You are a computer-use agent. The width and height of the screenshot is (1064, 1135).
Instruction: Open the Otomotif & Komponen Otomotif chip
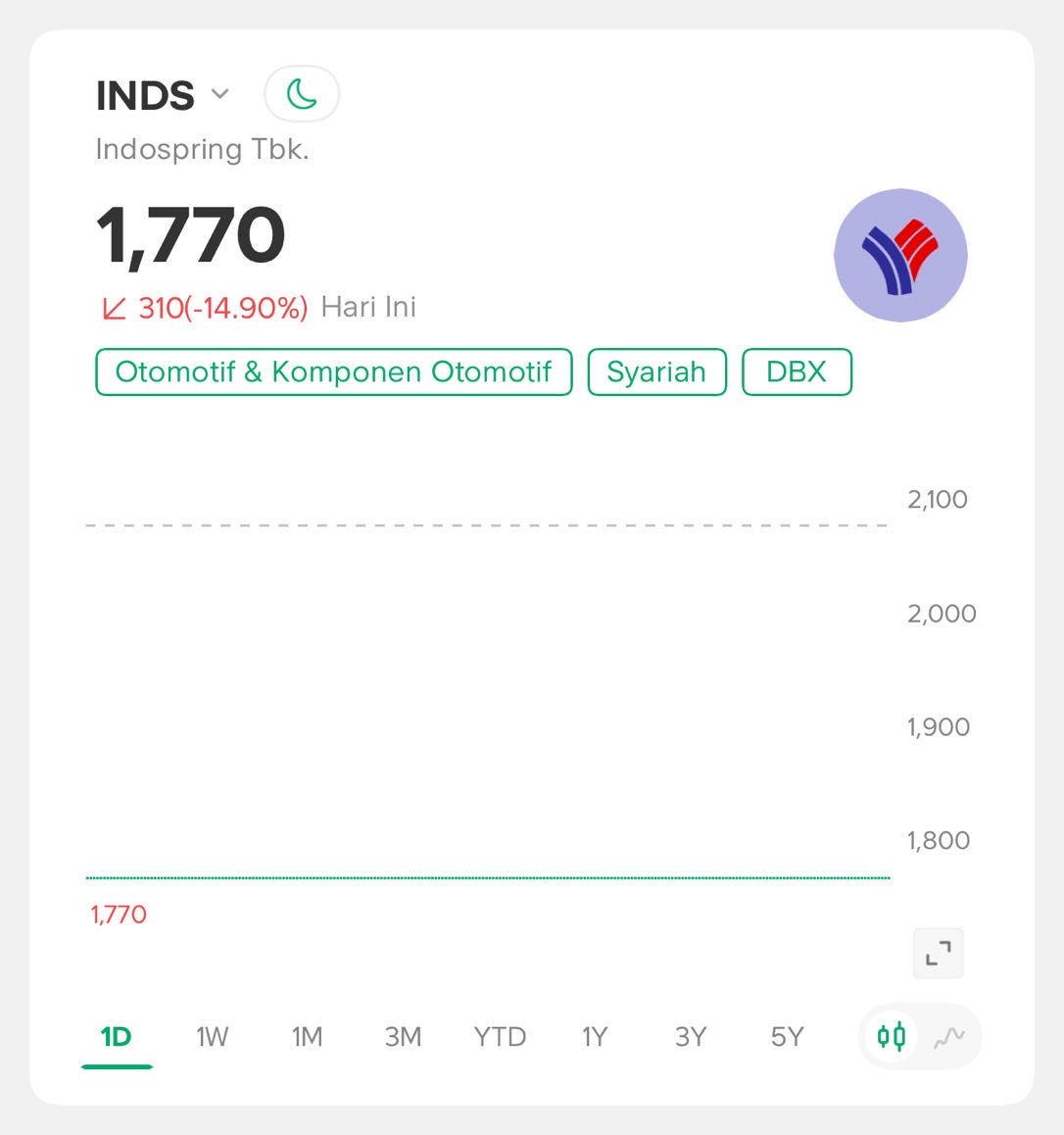coord(333,371)
